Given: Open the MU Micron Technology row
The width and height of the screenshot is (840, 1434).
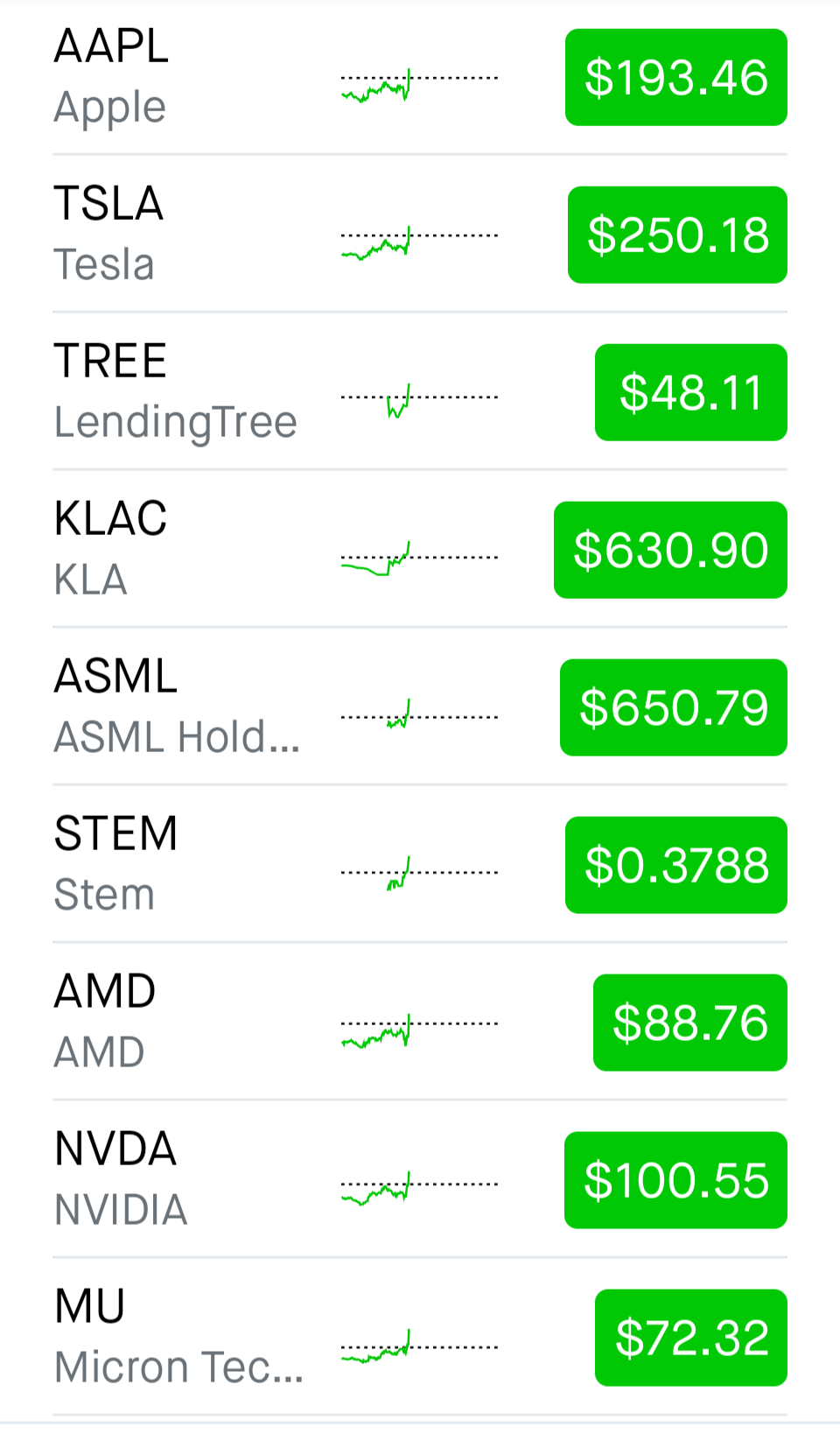Looking at the screenshot, I should point(420,1337).
